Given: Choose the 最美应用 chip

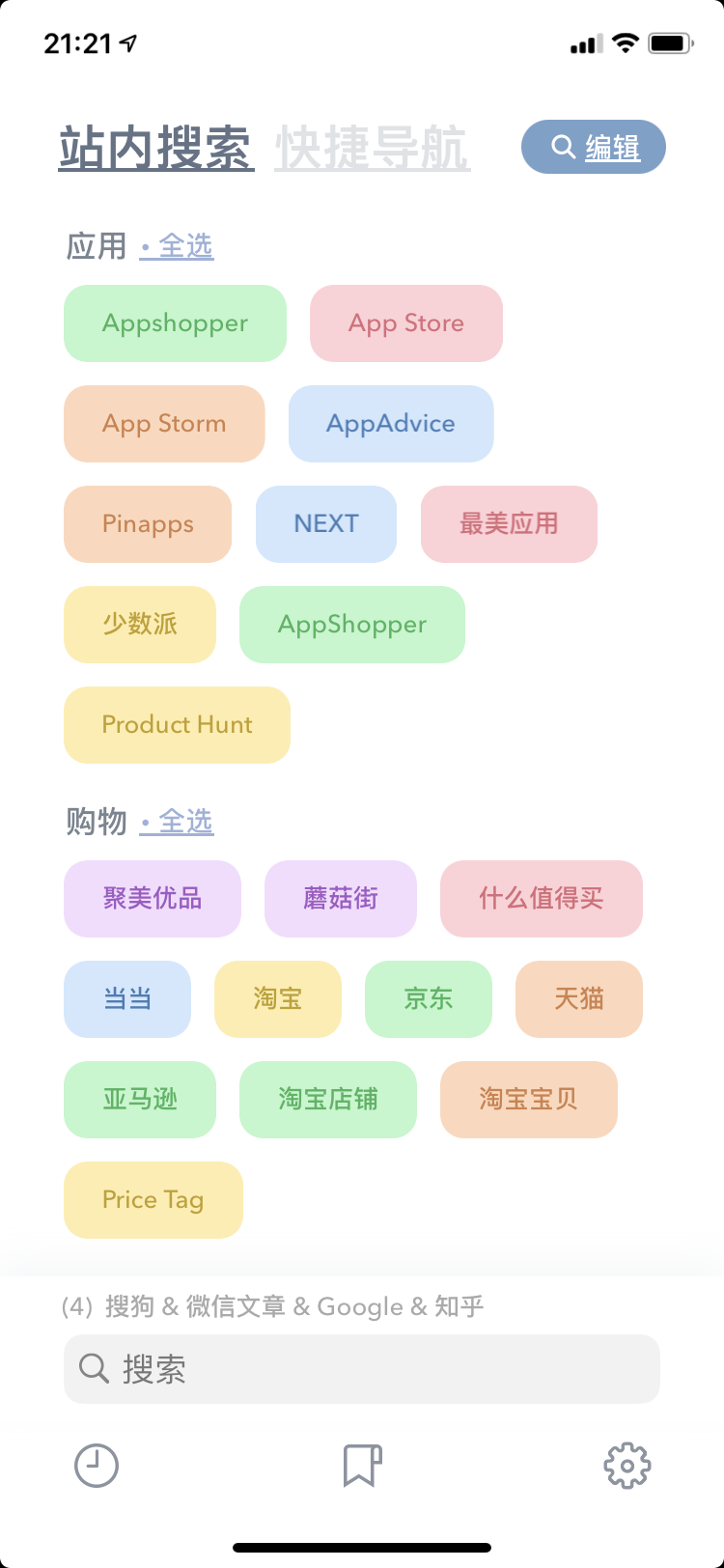Looking at the screenshot, I should (x=509, y=524).
